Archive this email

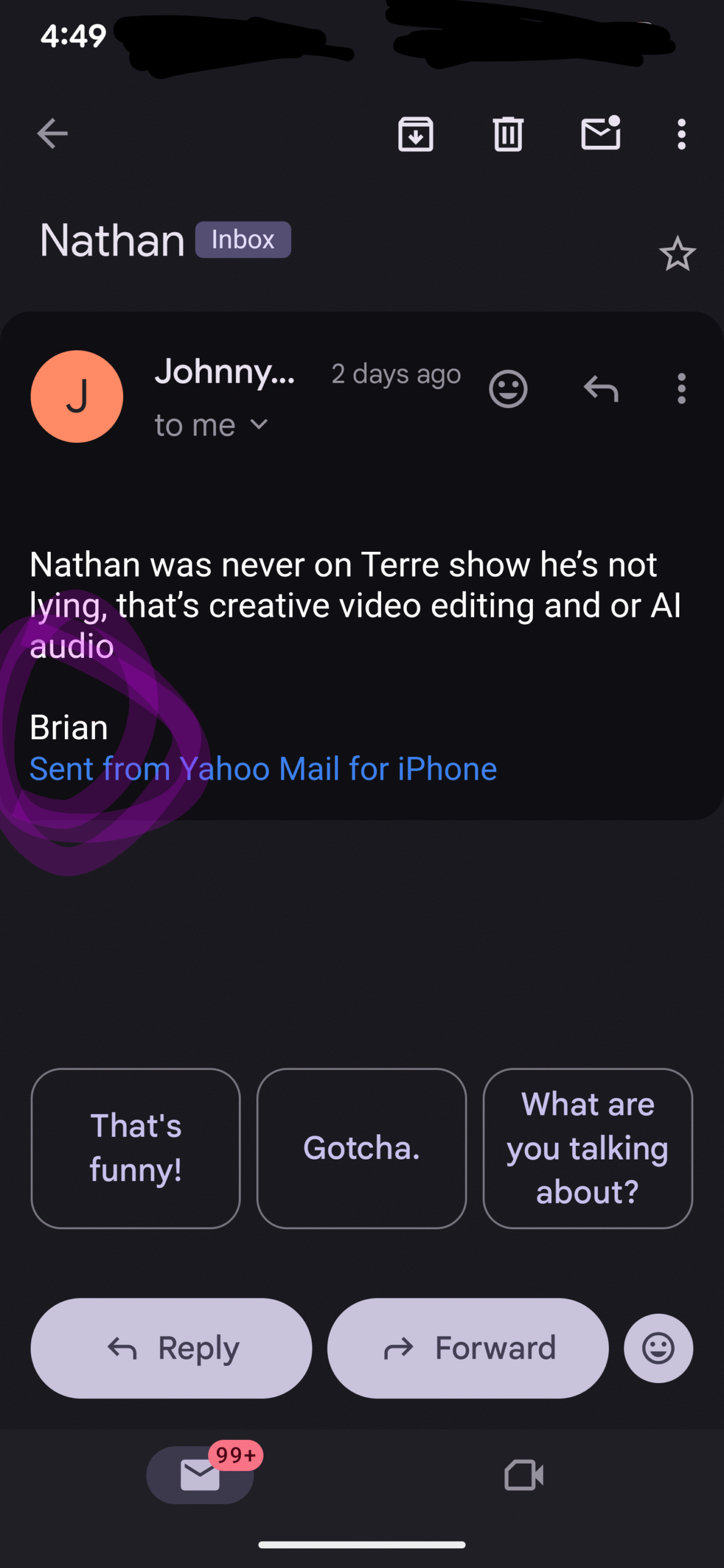(x=415, y=134)
